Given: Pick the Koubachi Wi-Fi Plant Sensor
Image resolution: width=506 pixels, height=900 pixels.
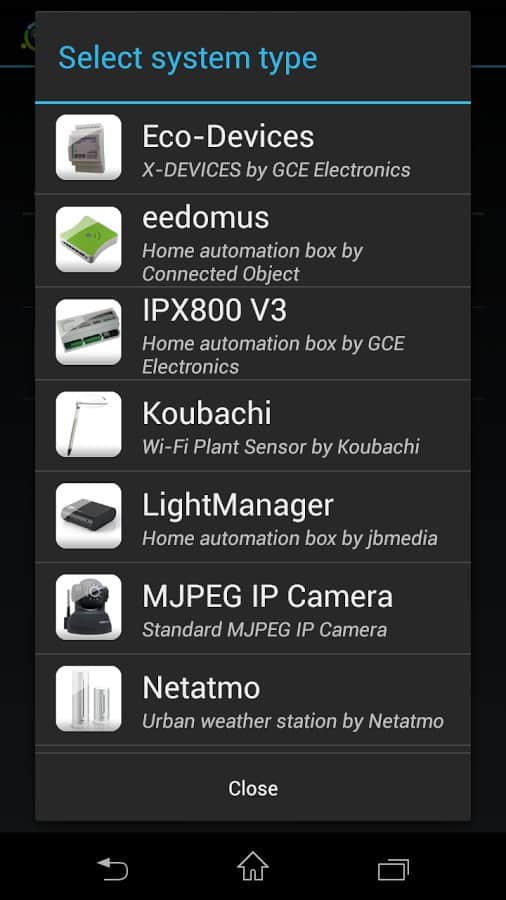Looking at the screenshot, I should point(252,425).
